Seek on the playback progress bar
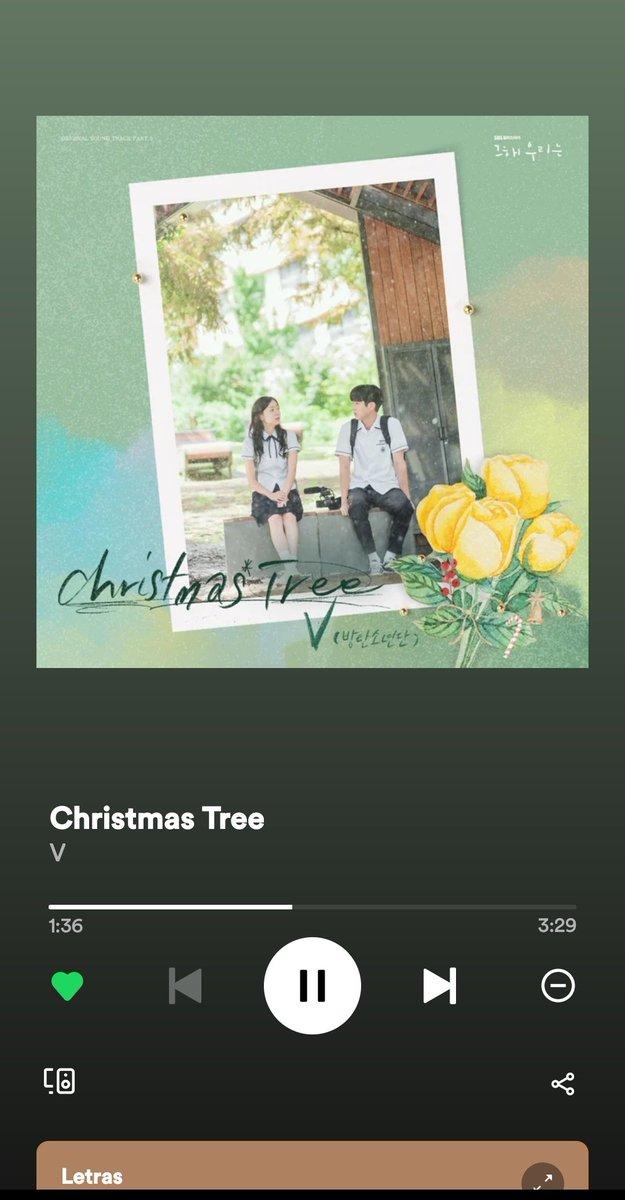 pyautogui.click(x=312, y=907)
